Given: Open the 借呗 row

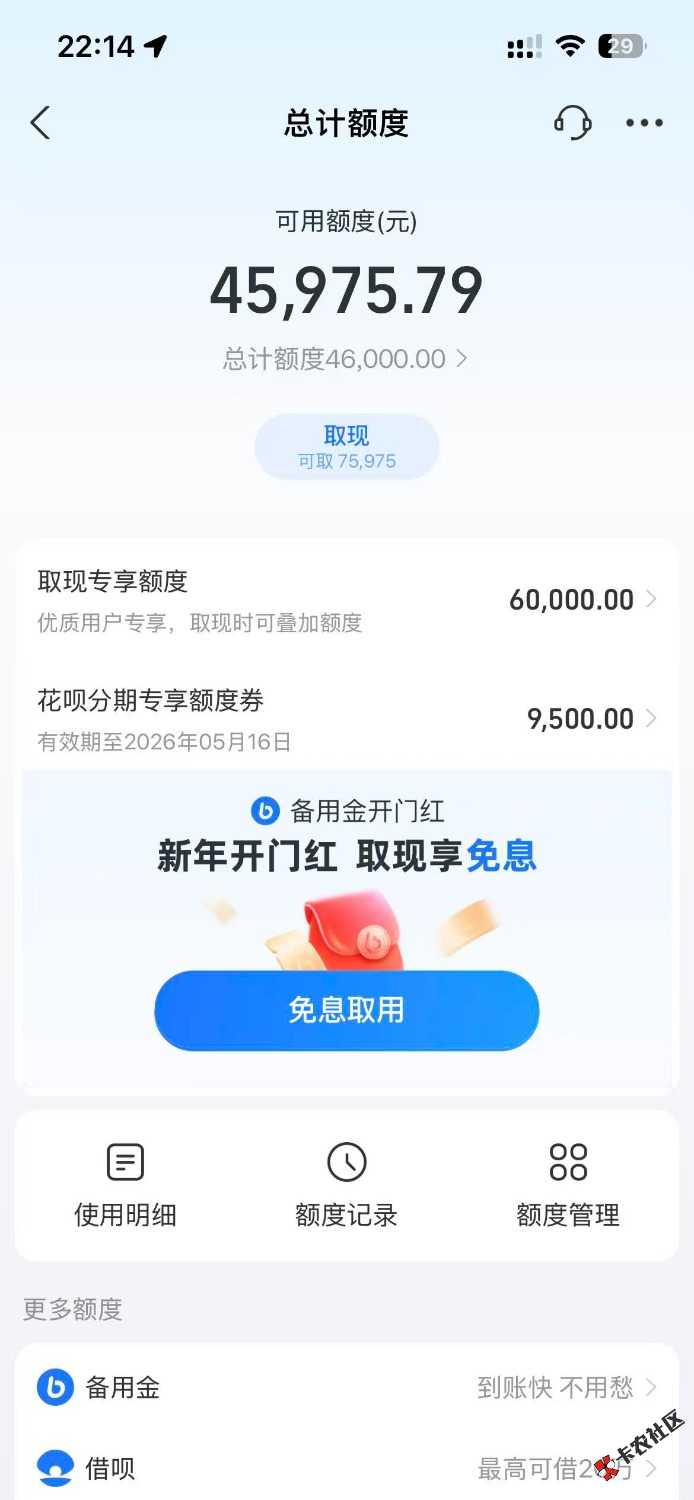Looking at the screenshot, I should click(x=347, y=1468).
